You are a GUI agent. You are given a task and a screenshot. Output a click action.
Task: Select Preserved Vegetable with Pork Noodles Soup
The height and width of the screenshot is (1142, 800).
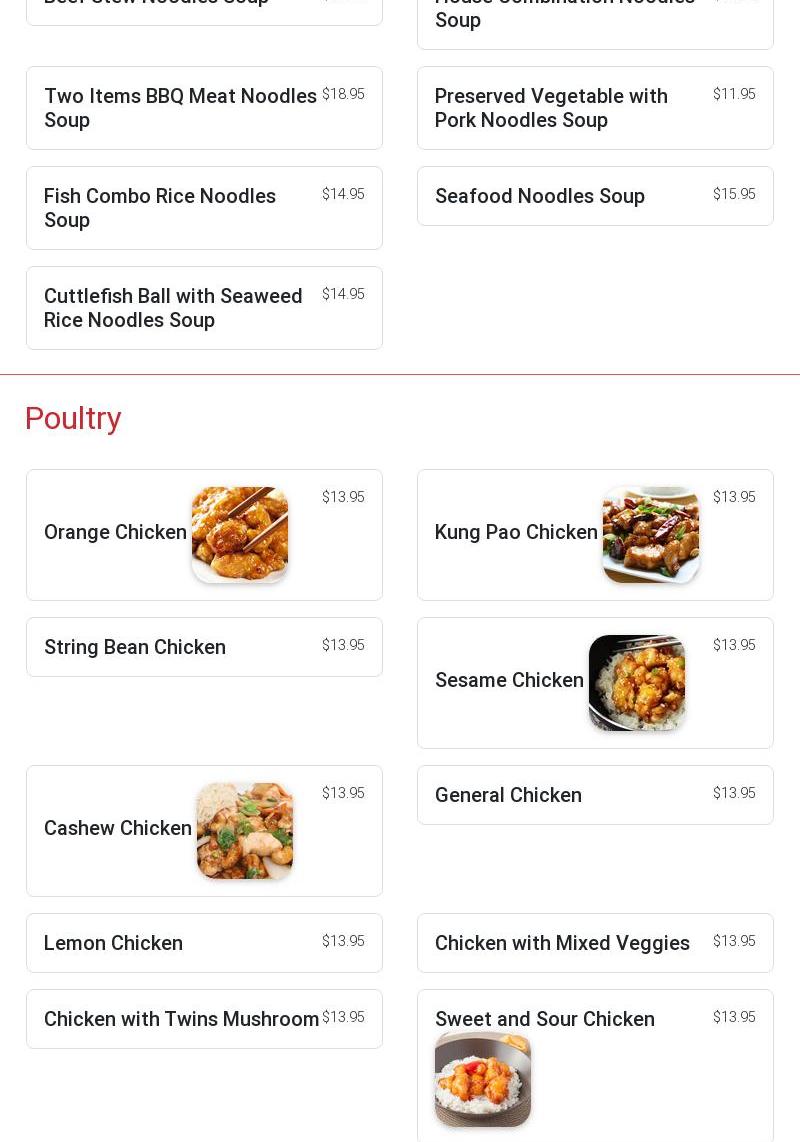595,108
